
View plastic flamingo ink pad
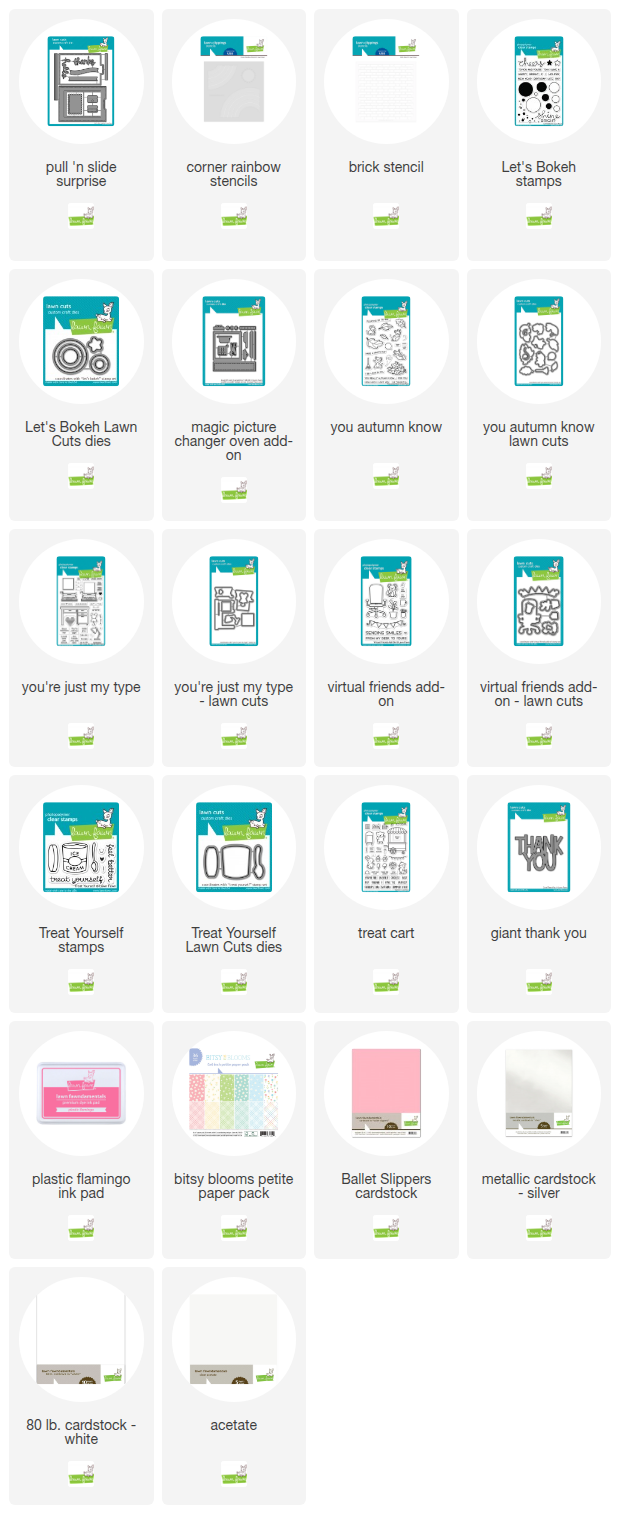[x=81, y=1094]
